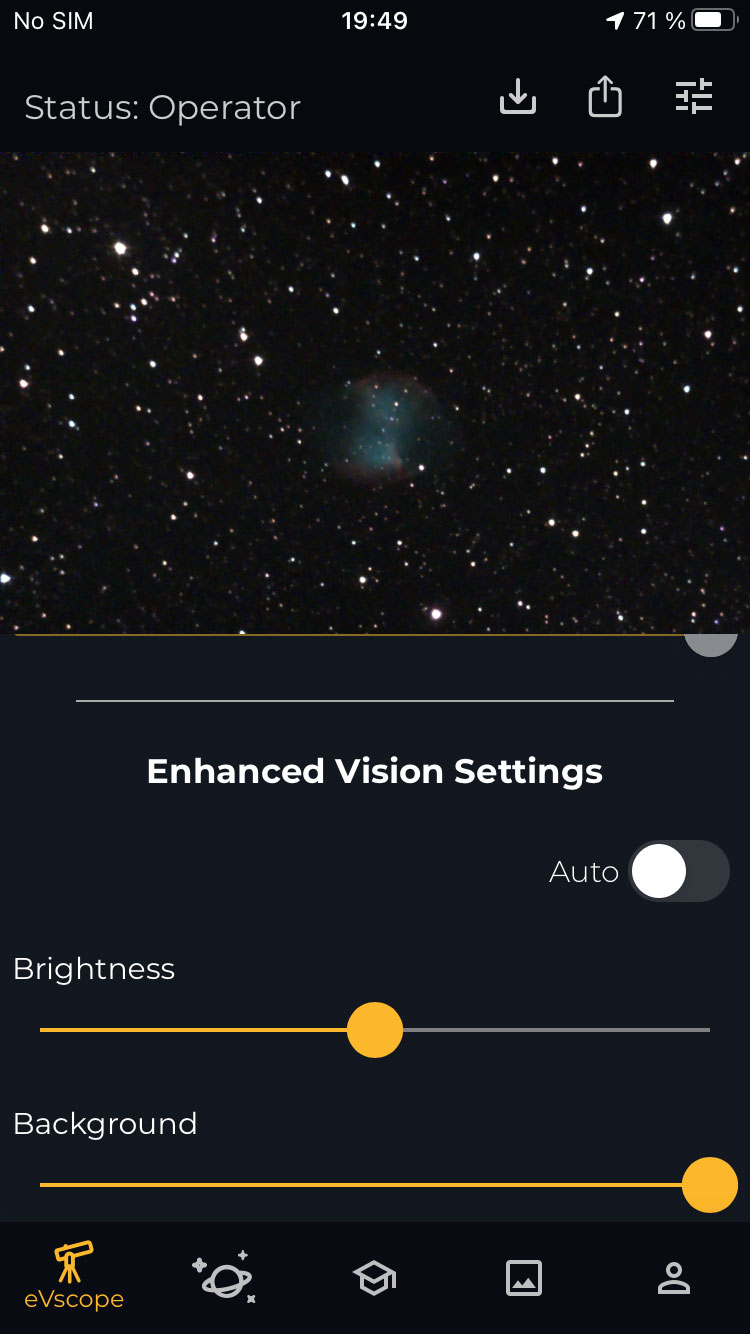Tap the Background slider handle
Viewport: 750px width, 1334px height.
(x=710, y=1185)
